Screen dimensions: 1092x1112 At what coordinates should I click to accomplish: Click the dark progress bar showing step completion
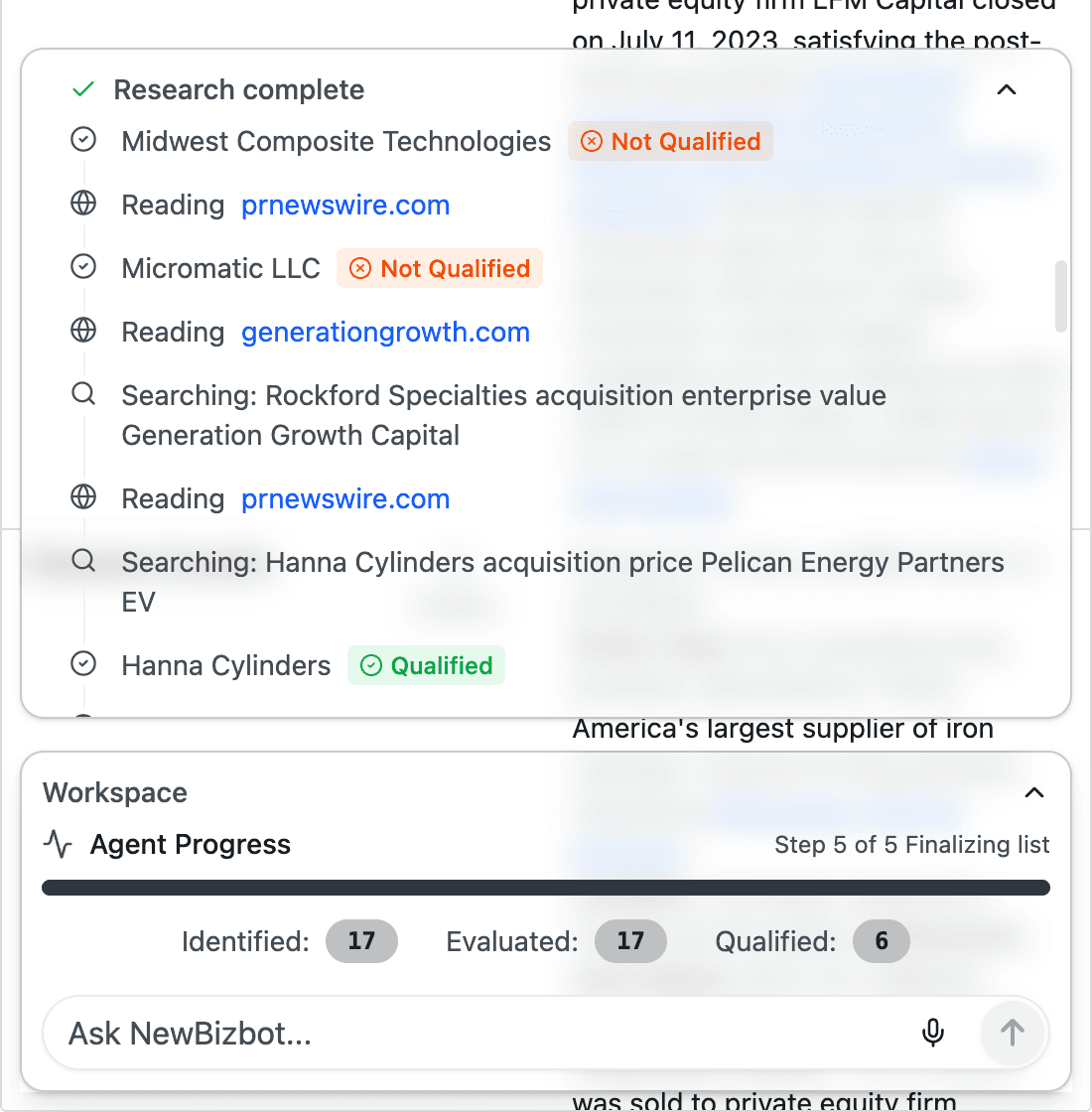[x=546, y=887]
